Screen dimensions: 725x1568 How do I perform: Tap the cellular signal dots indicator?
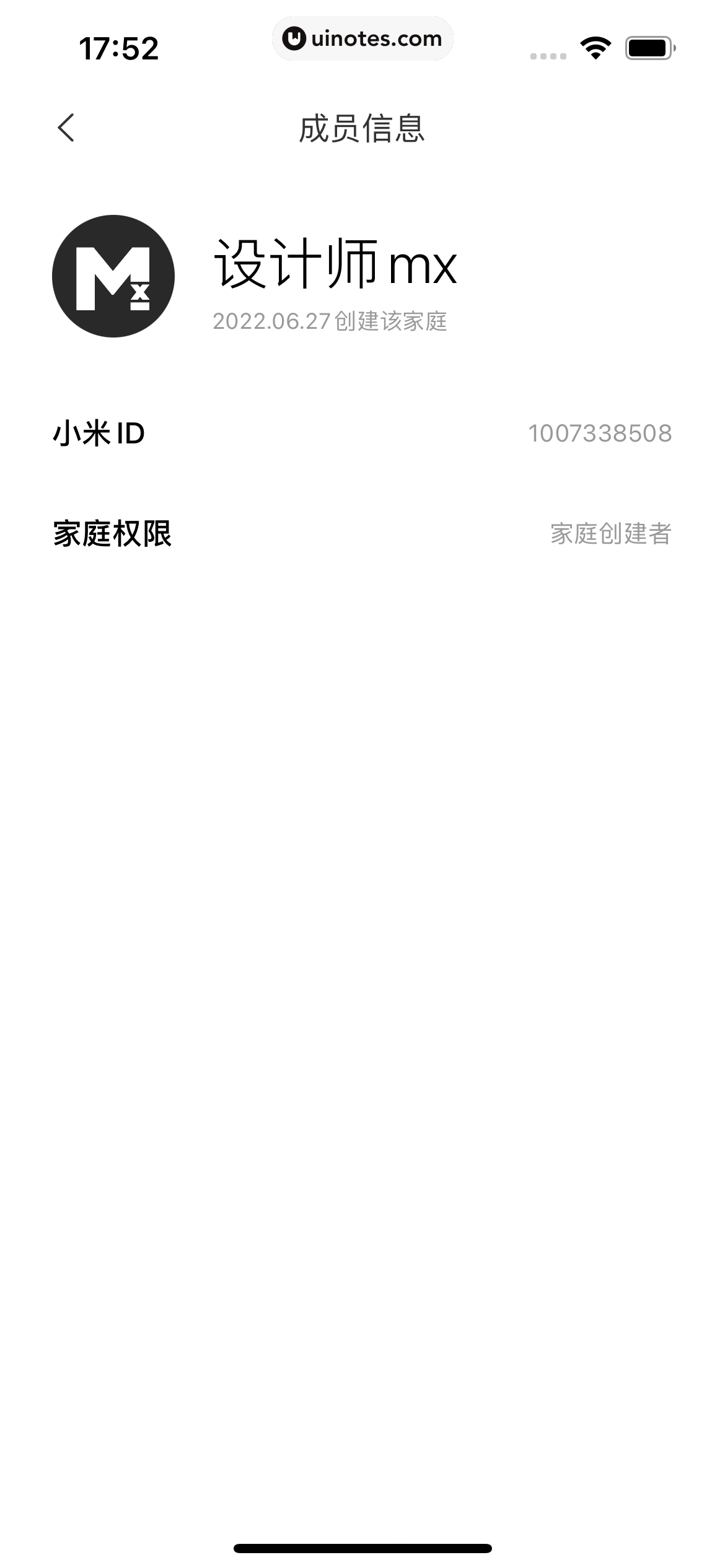(x=548, y=54)
